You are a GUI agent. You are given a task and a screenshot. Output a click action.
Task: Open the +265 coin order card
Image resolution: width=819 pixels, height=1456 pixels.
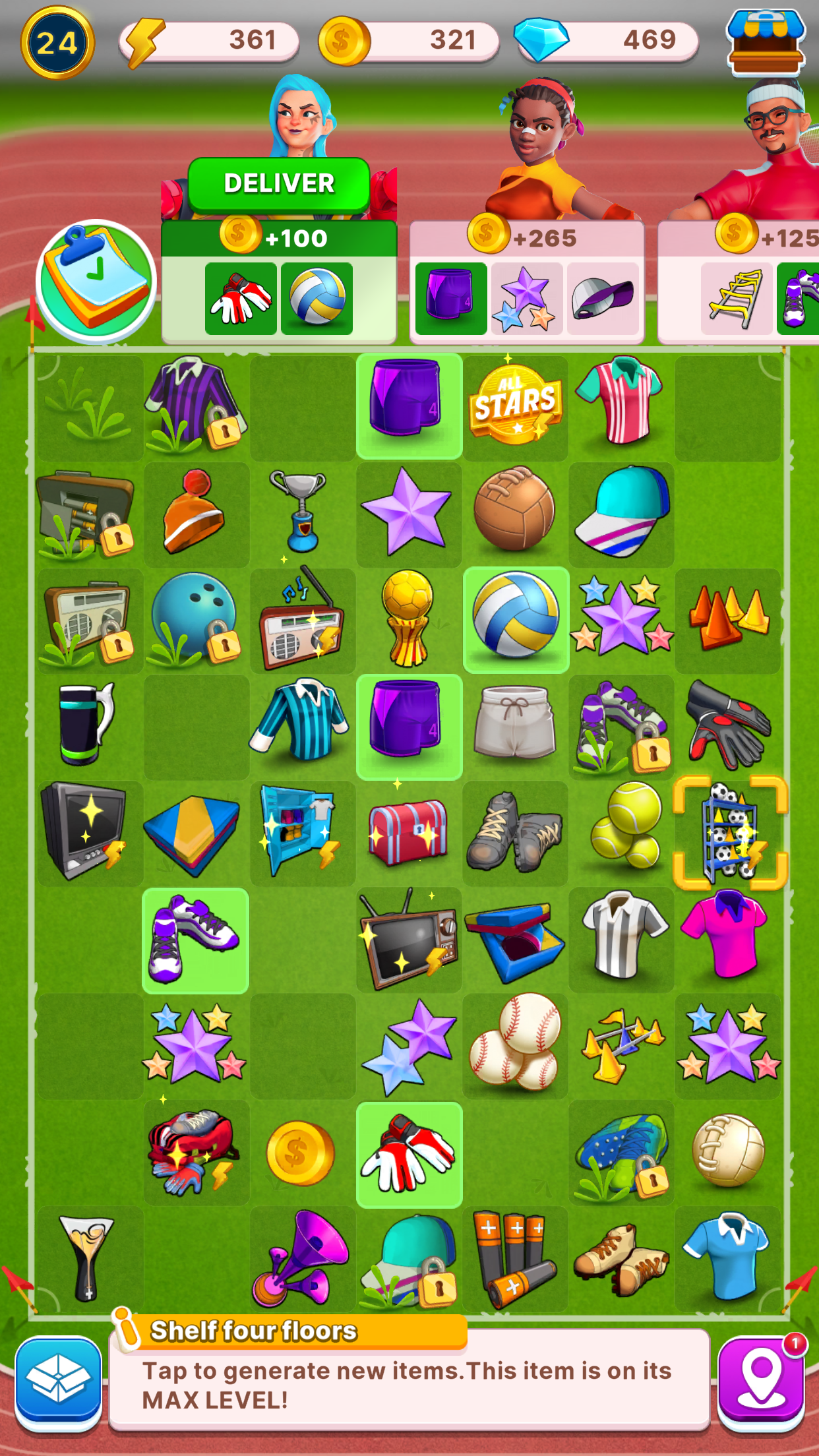click(527, 282)
